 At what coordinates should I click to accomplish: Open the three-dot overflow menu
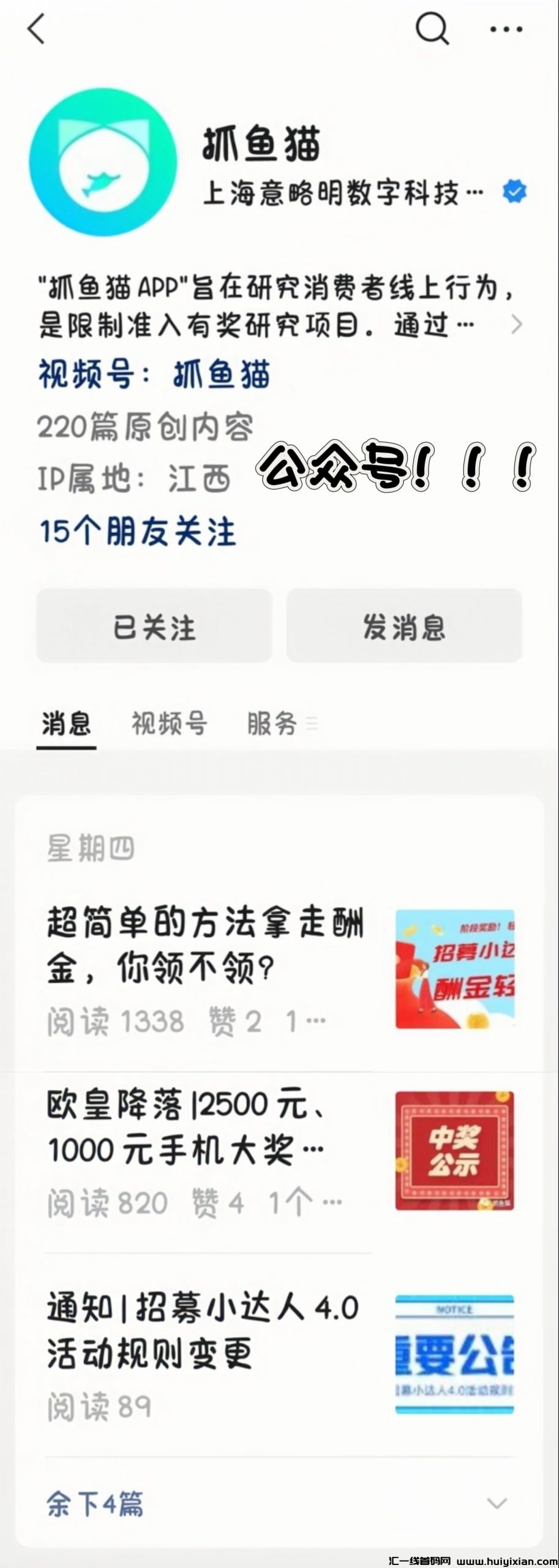click(x=506, y=29)
